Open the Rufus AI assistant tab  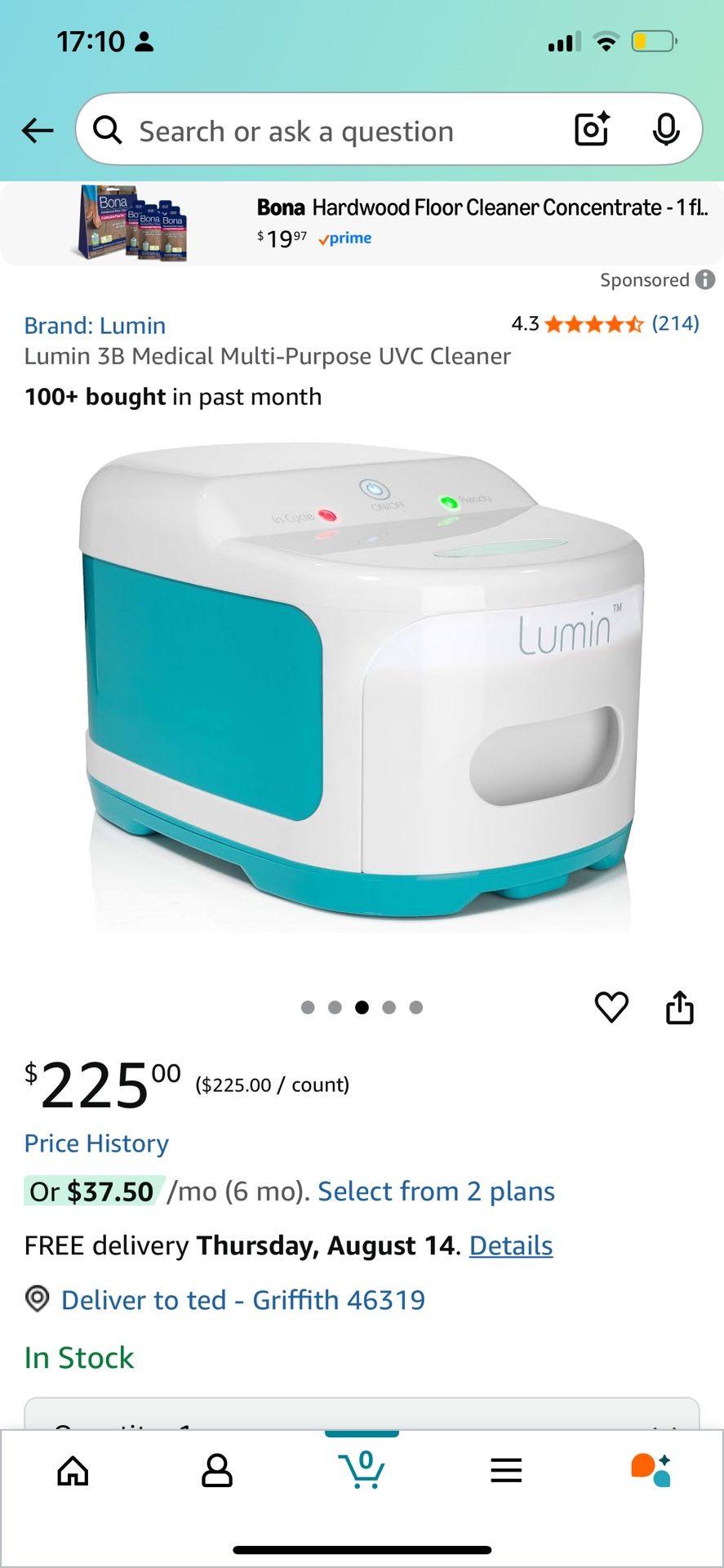[651, 1470]
